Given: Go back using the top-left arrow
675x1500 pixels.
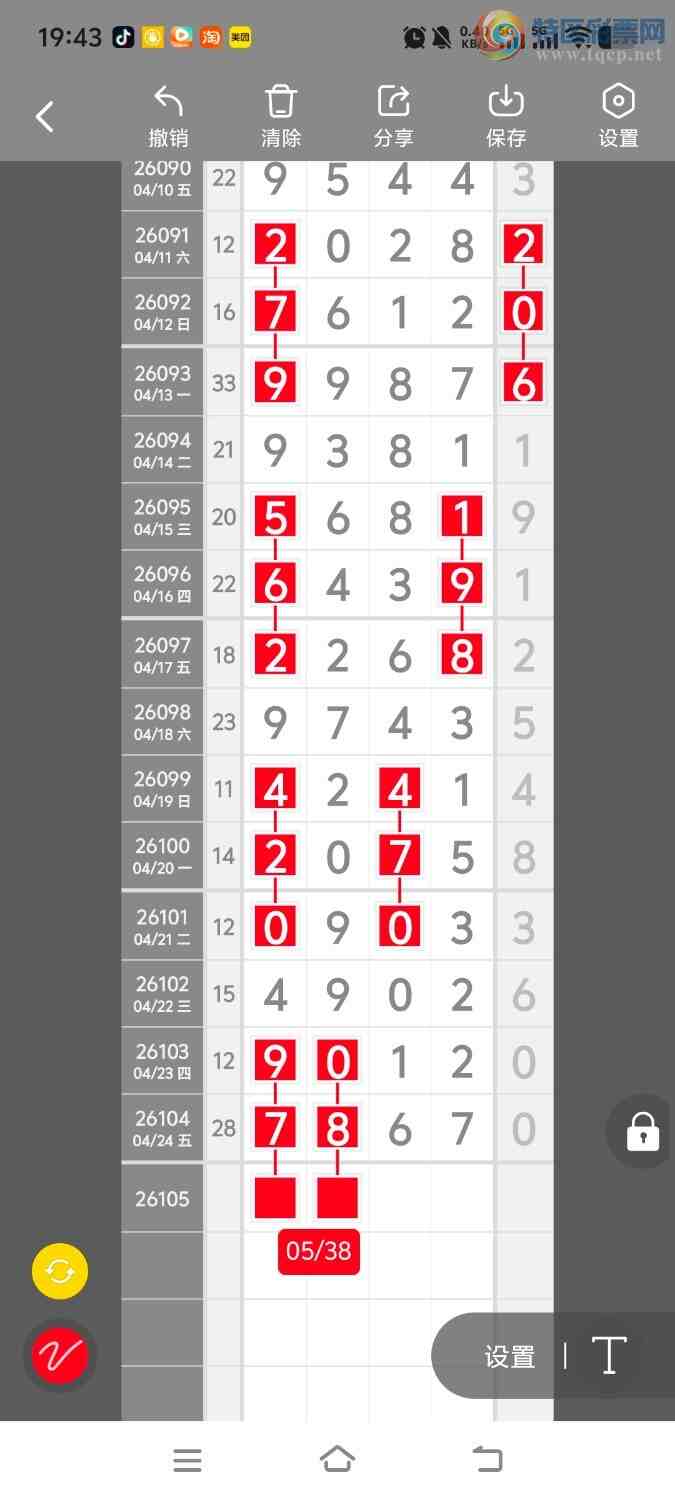Looking at the screenshot, I should [x=45, y=117].
